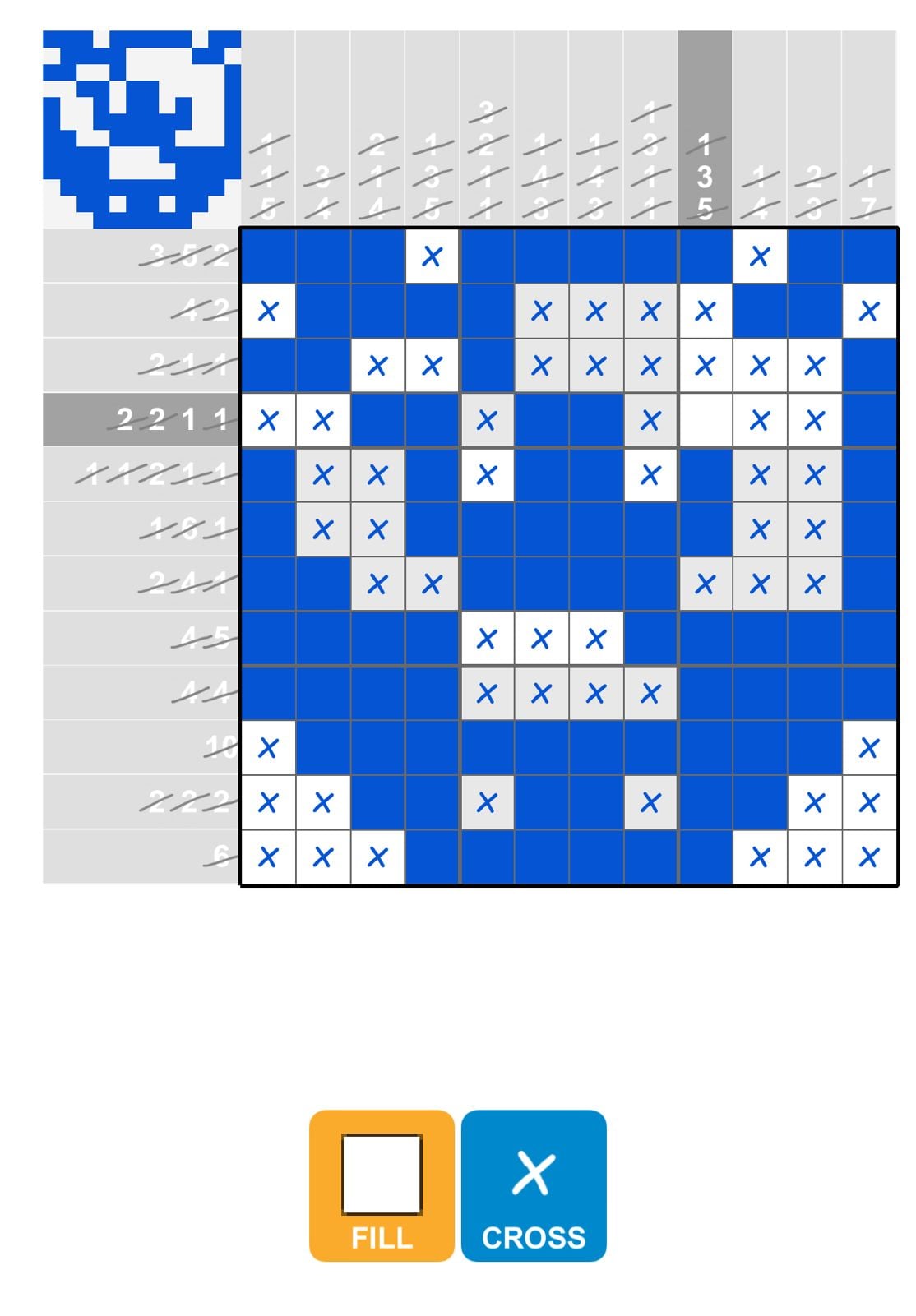Image resolution: width=916 pixels, height=1316 pixels.
Task: Switch to CROSS mode
Action: click(x=534, y=1184)
